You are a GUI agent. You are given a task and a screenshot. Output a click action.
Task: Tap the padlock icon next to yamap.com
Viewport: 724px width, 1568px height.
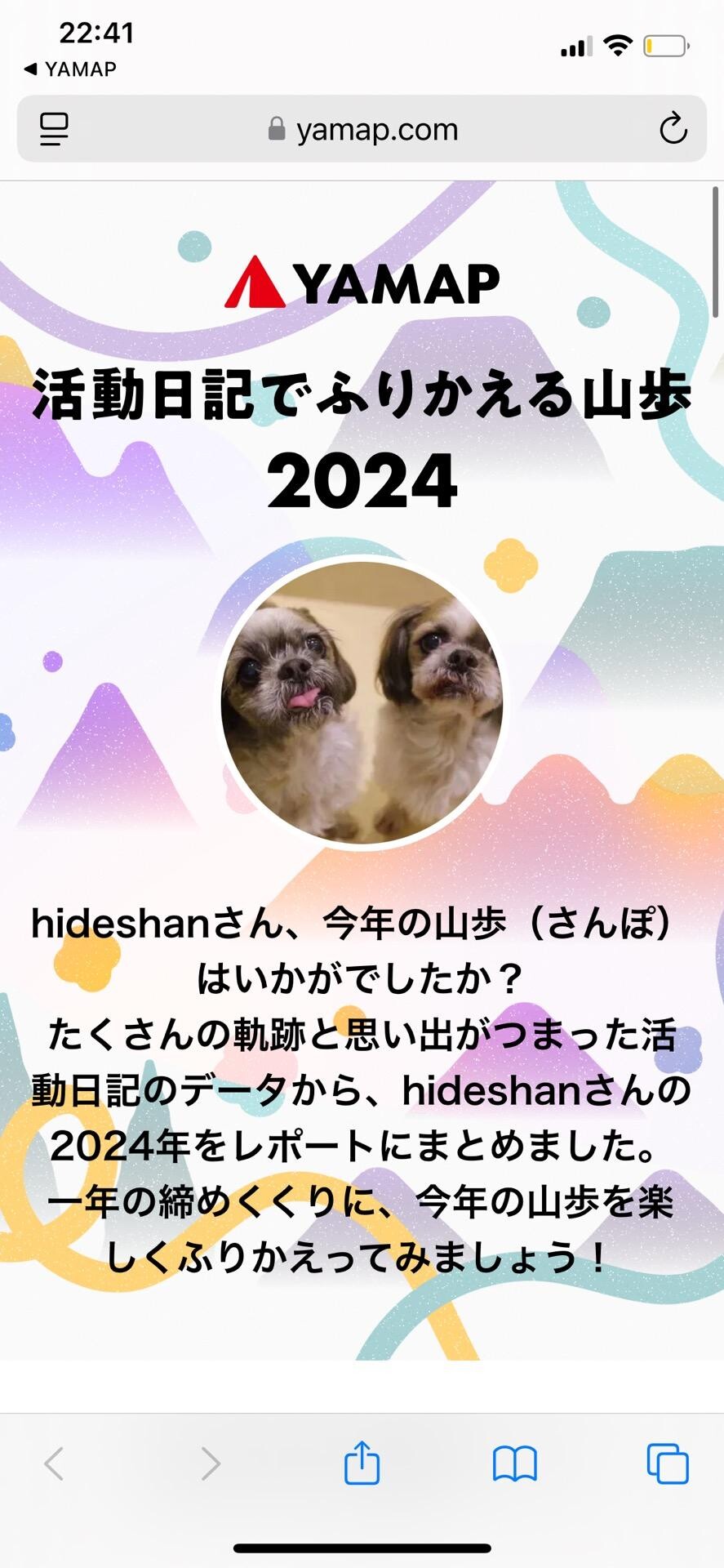[276, 129]
